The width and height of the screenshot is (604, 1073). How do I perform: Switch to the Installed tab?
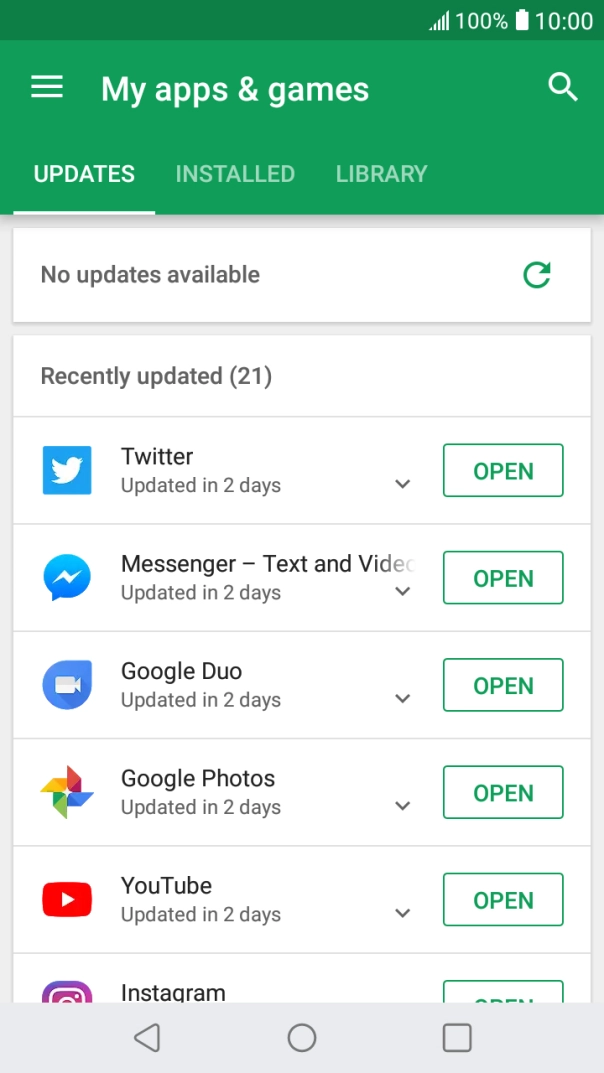235,174
